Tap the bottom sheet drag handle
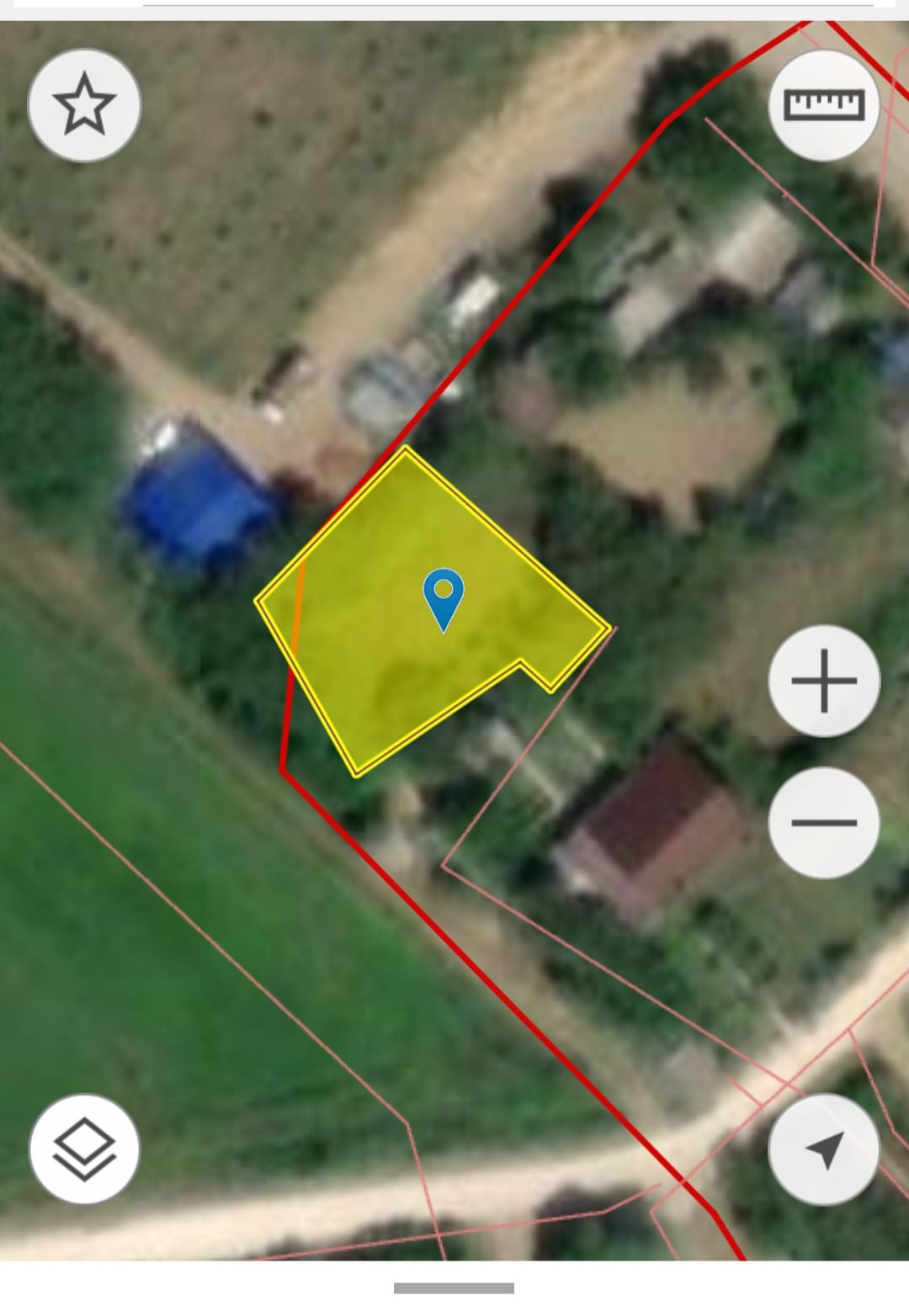This screenshot has height=1316, width=909. (454, 1288)
